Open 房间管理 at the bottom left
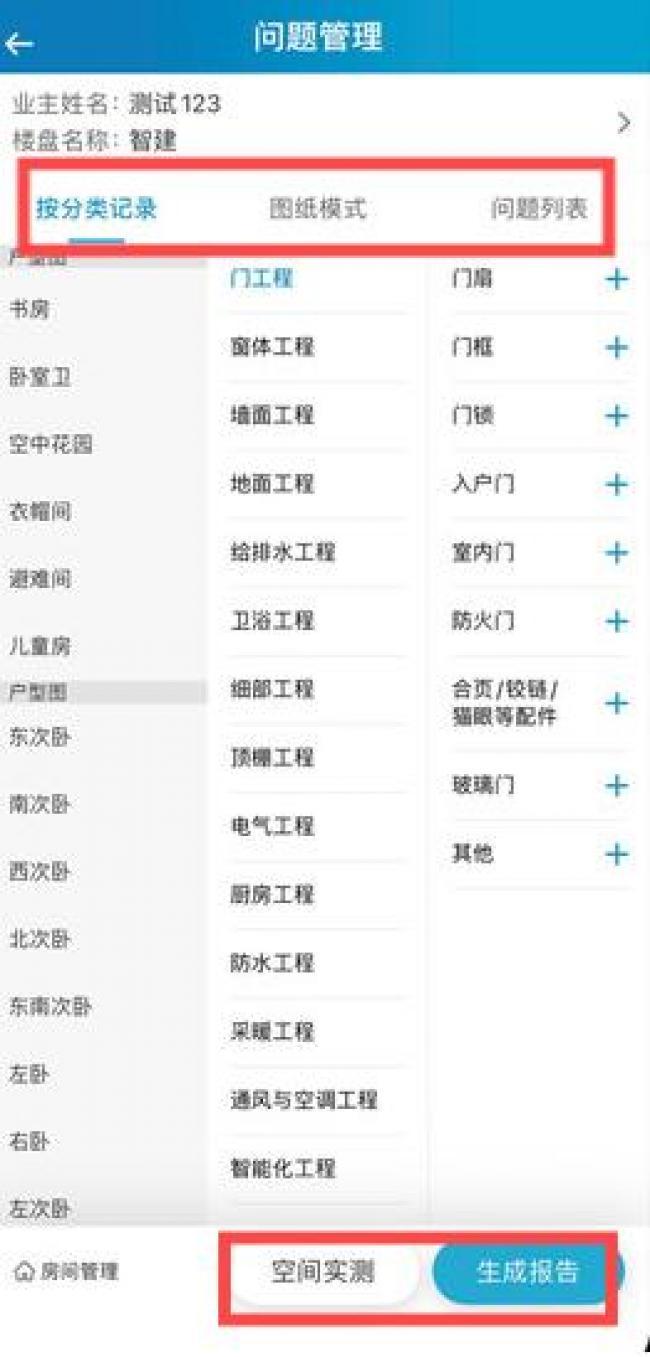The height and width of the screenshot is (1357, 650). tap(67, 1271)
